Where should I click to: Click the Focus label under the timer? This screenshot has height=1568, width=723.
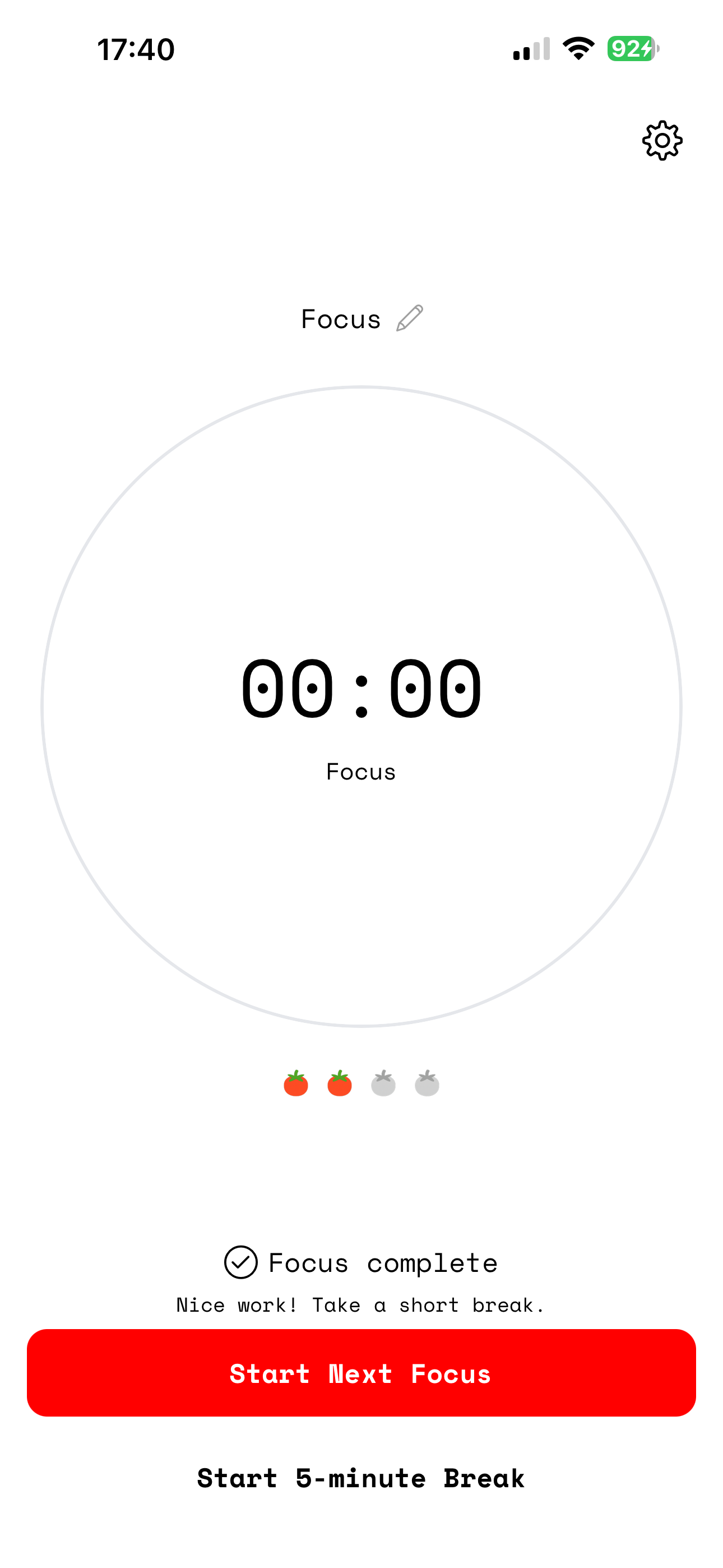click(x=361, y=772)
